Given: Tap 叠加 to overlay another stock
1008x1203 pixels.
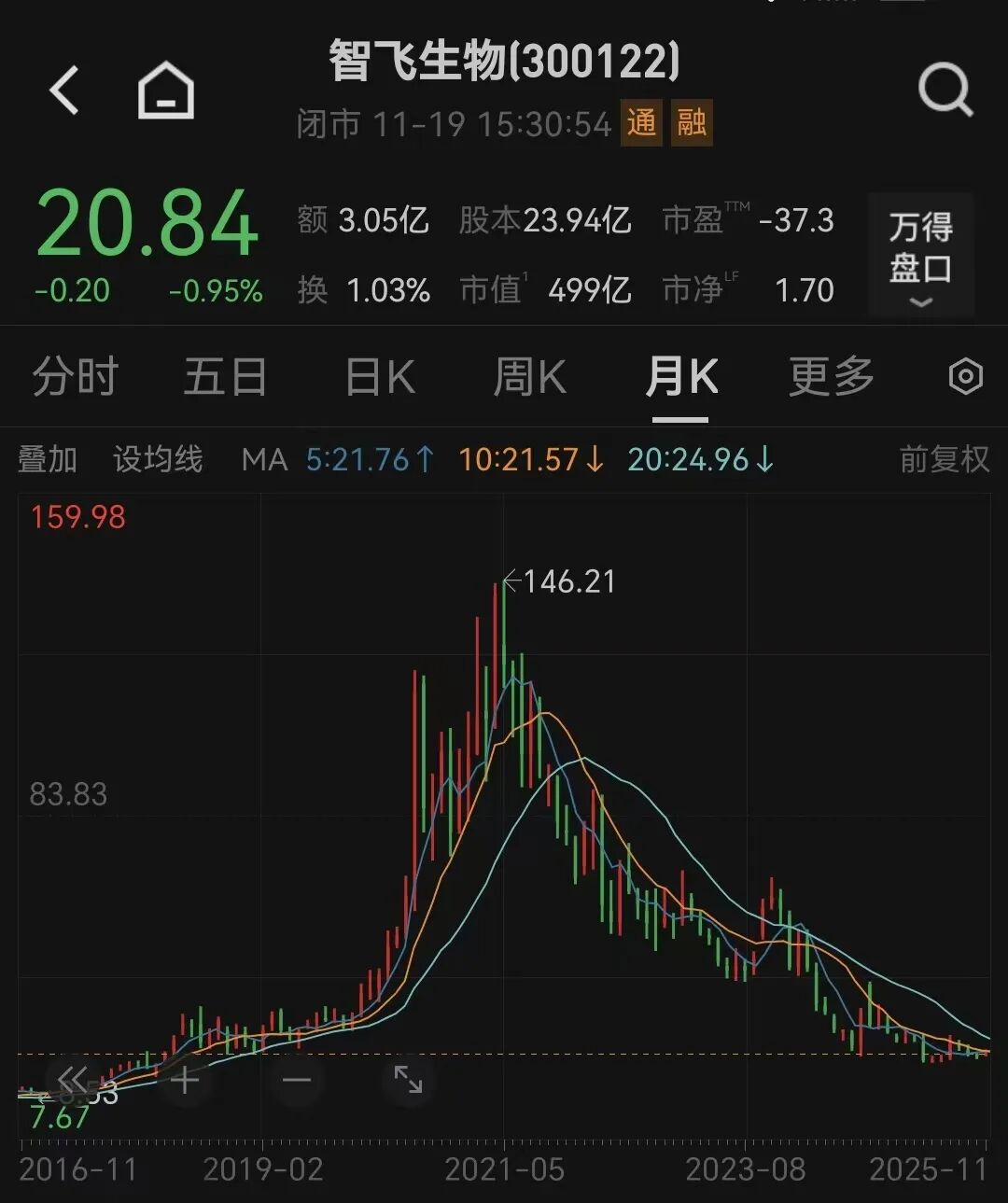Looking at the screenshot, I should pos(48,459).
